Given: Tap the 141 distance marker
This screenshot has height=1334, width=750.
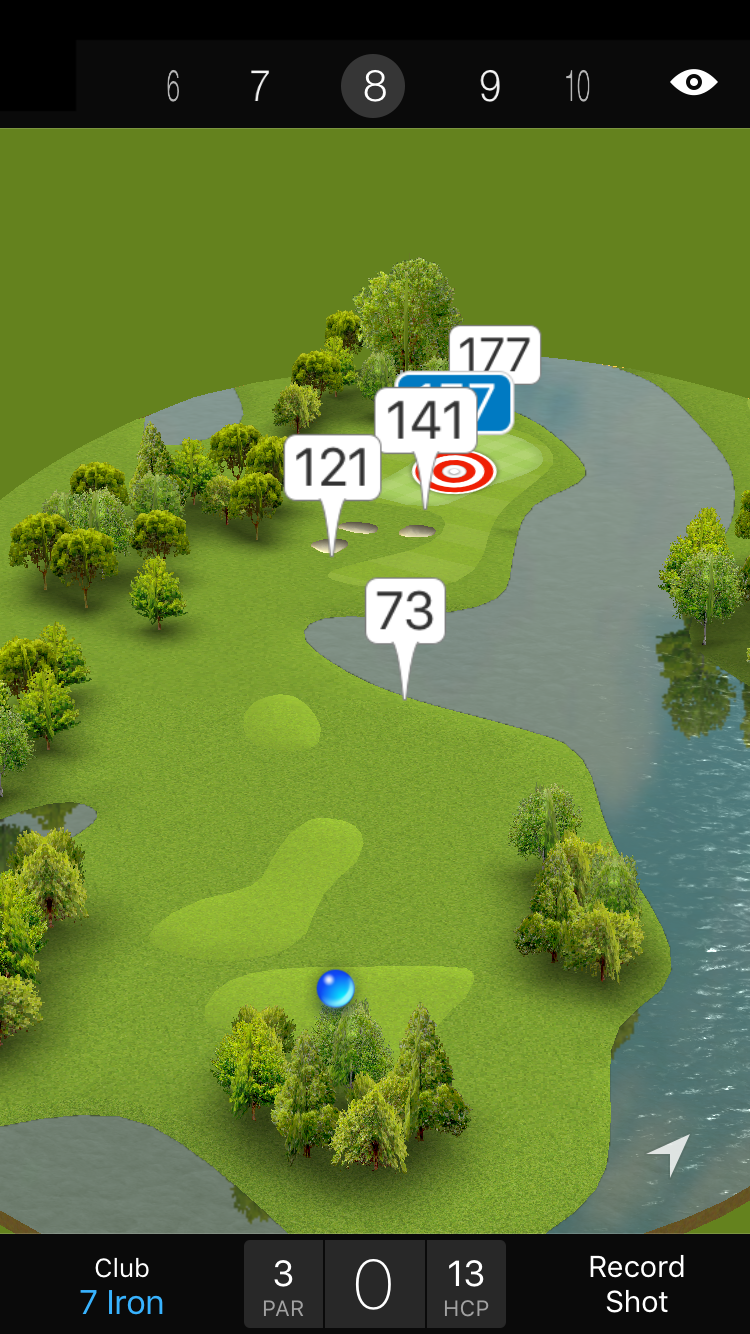Looking at the screenshot, I should pos(426,420).
